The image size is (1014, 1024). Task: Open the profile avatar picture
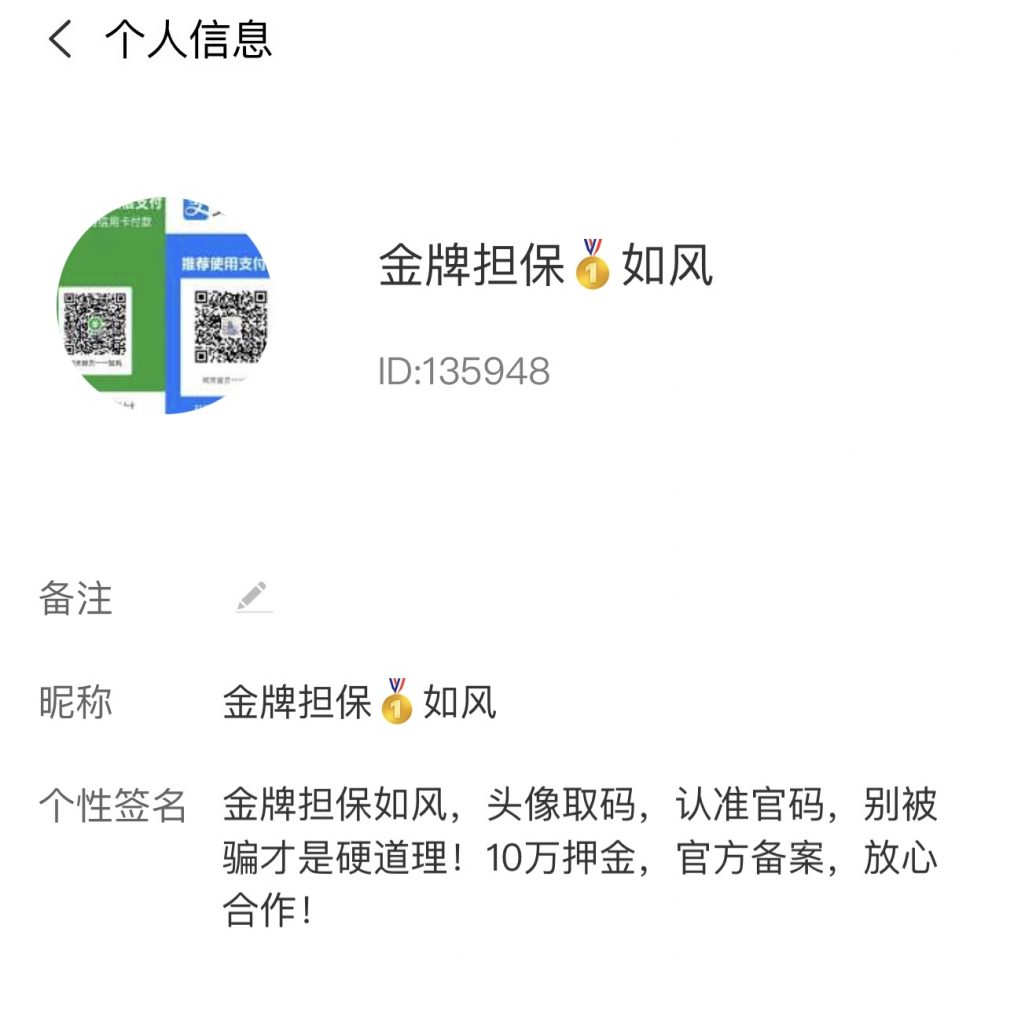click(164, 305)
